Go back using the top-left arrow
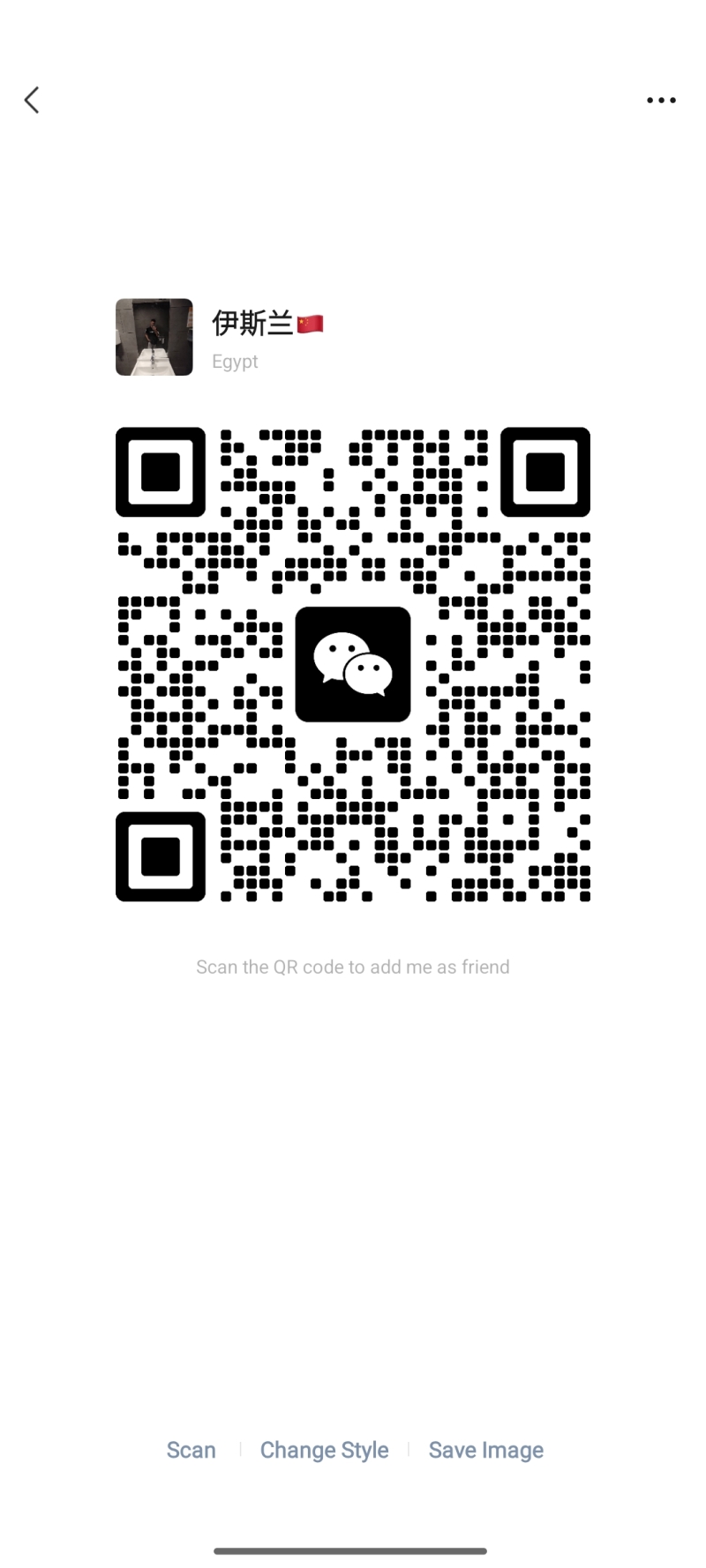Viewport: 706px width, 1568px height. coord(33,101)
